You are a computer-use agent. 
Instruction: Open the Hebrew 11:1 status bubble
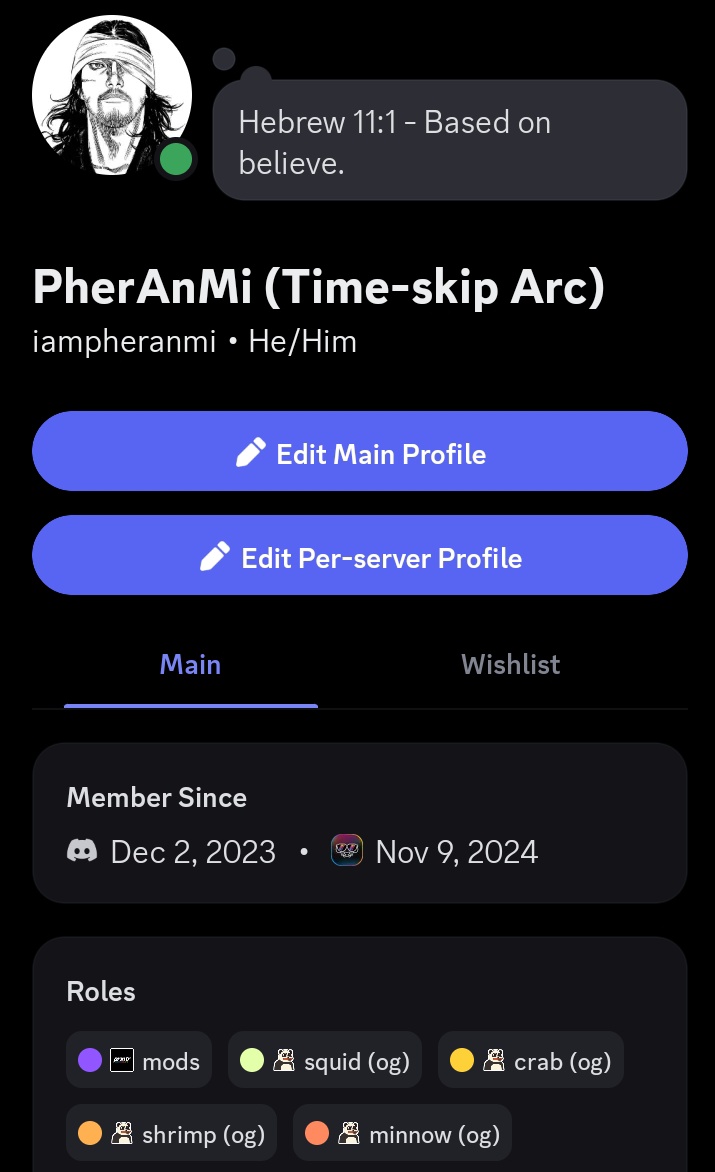coord(449,141)
